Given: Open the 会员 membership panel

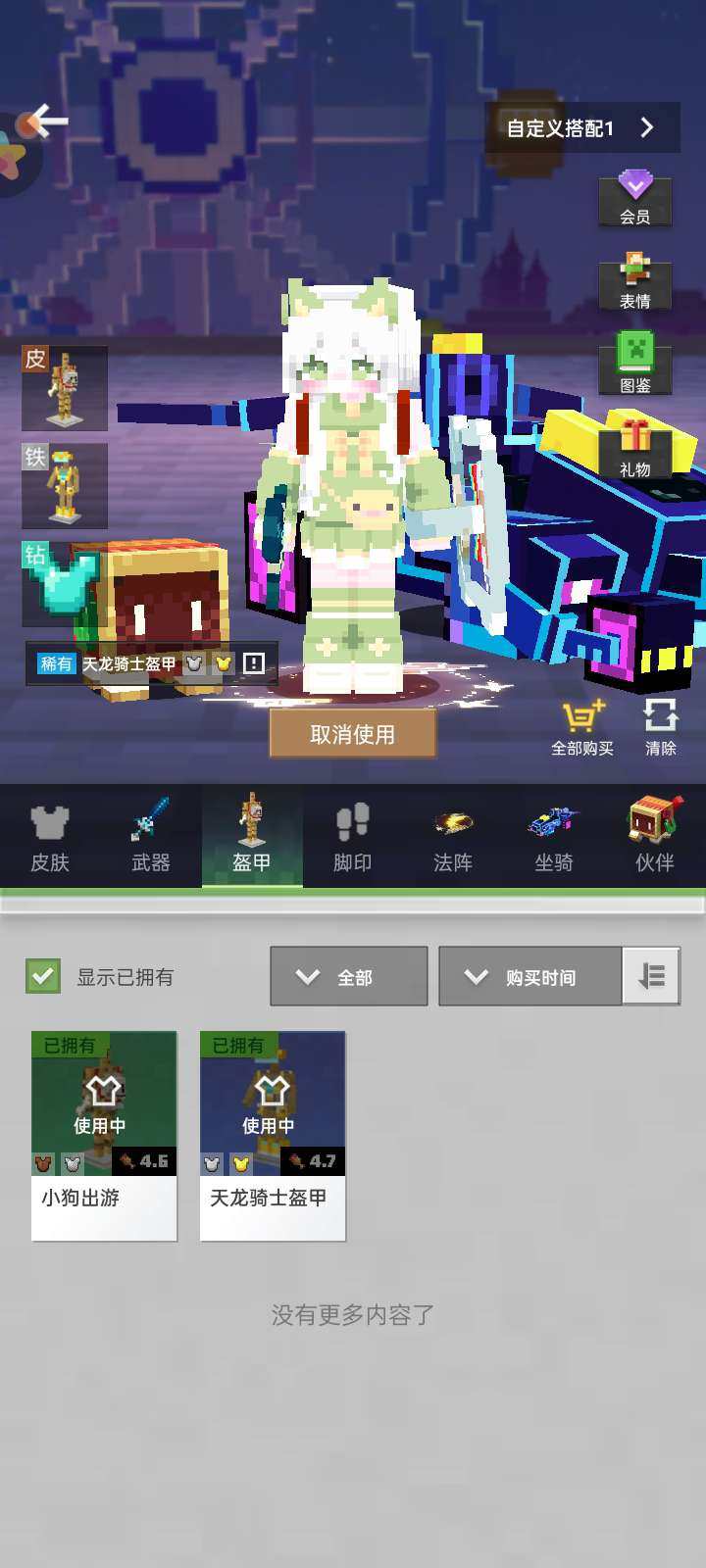Looking at the screenshot, I should click(x=634, y=199).
